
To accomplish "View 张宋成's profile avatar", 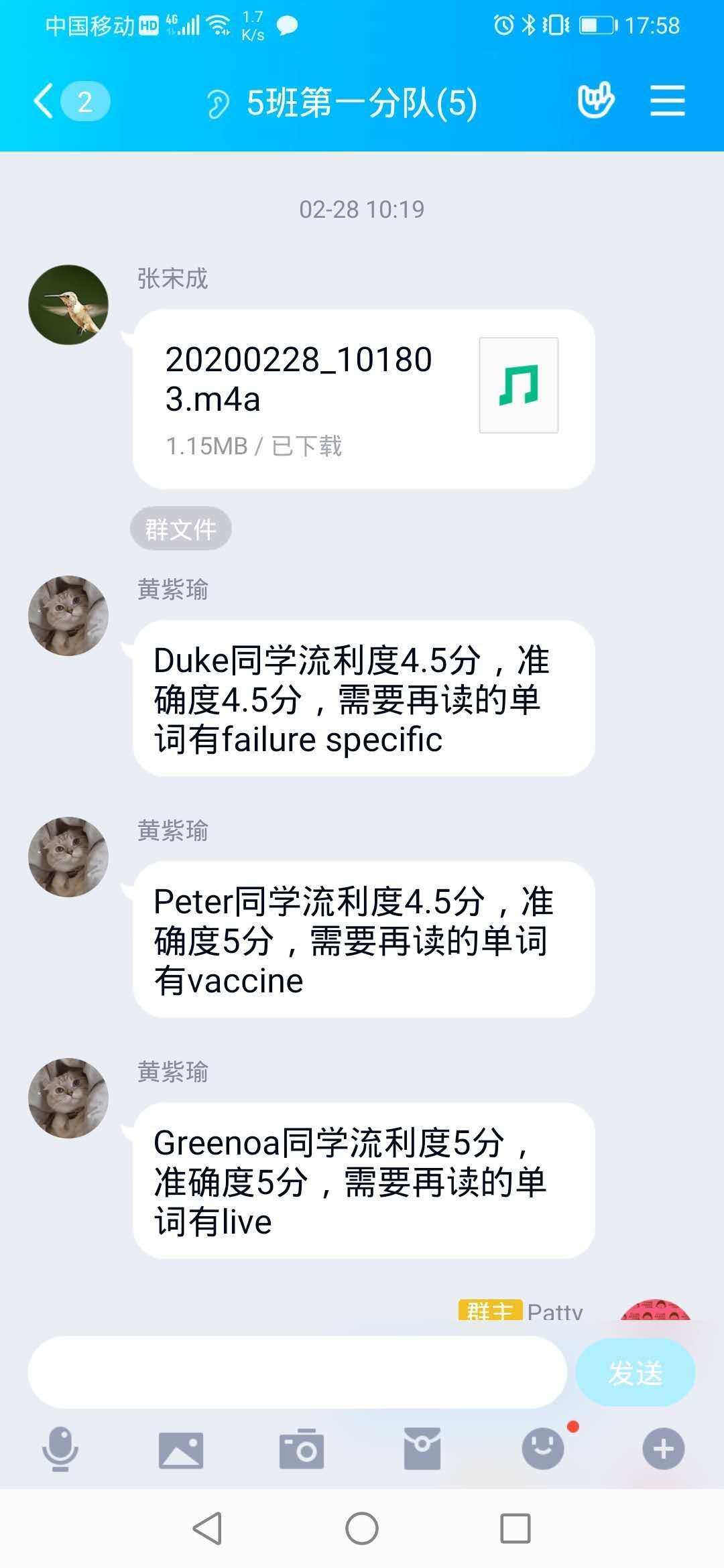I will tap(68, 305).
